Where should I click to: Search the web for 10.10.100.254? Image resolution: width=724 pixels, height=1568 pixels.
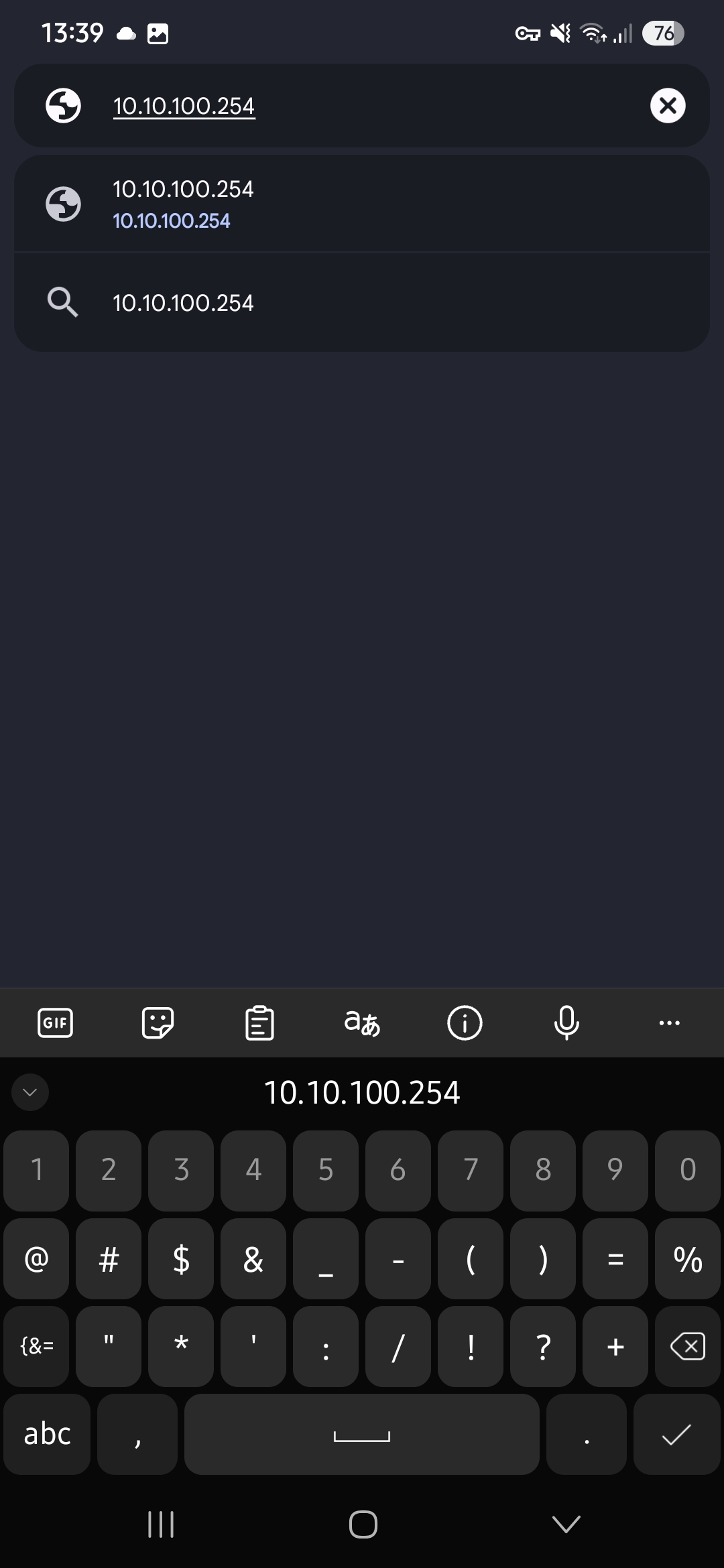(x=362, y=302)
